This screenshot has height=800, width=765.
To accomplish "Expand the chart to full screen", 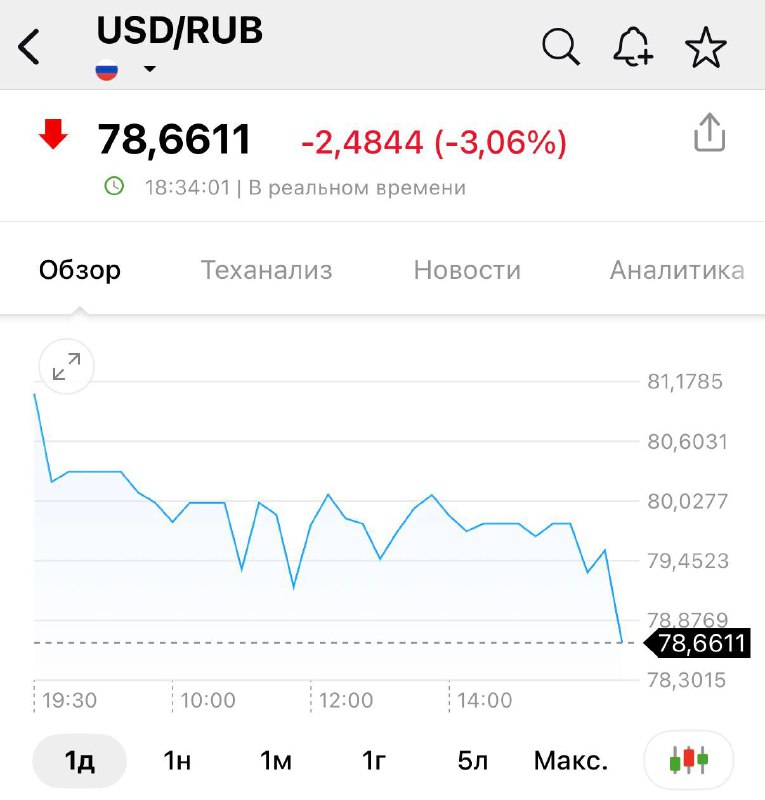I will click(x=67, y=368).
